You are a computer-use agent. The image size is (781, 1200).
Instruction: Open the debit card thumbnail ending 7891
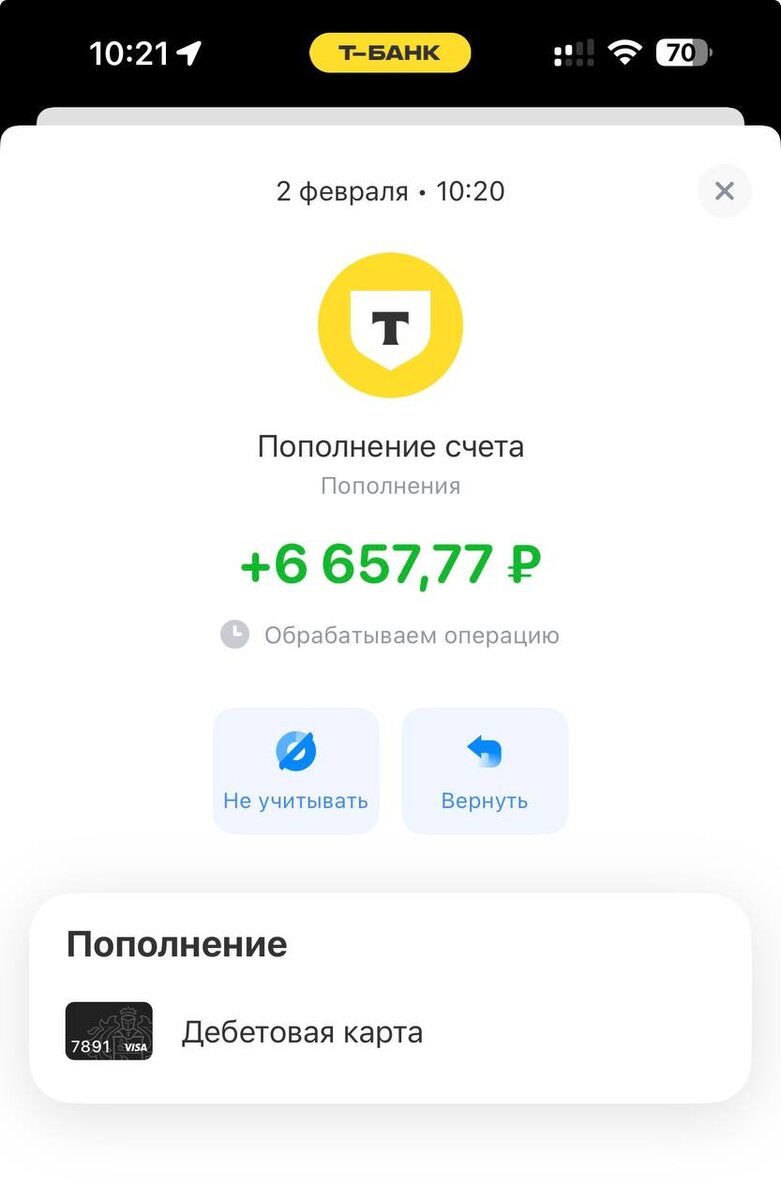click(x=109, y=1031)
